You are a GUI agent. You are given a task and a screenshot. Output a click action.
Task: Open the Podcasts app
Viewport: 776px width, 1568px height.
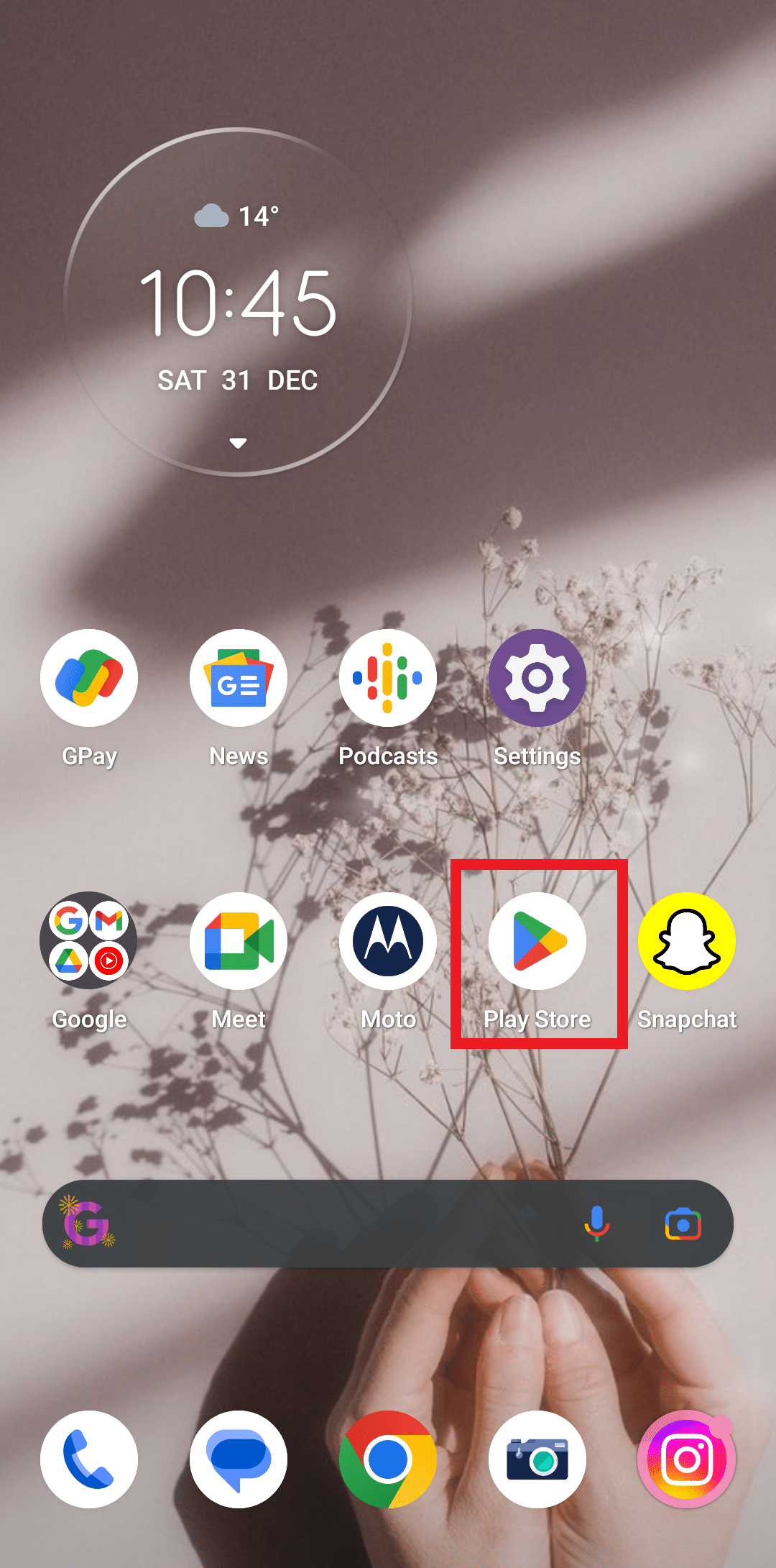(388, 678)
